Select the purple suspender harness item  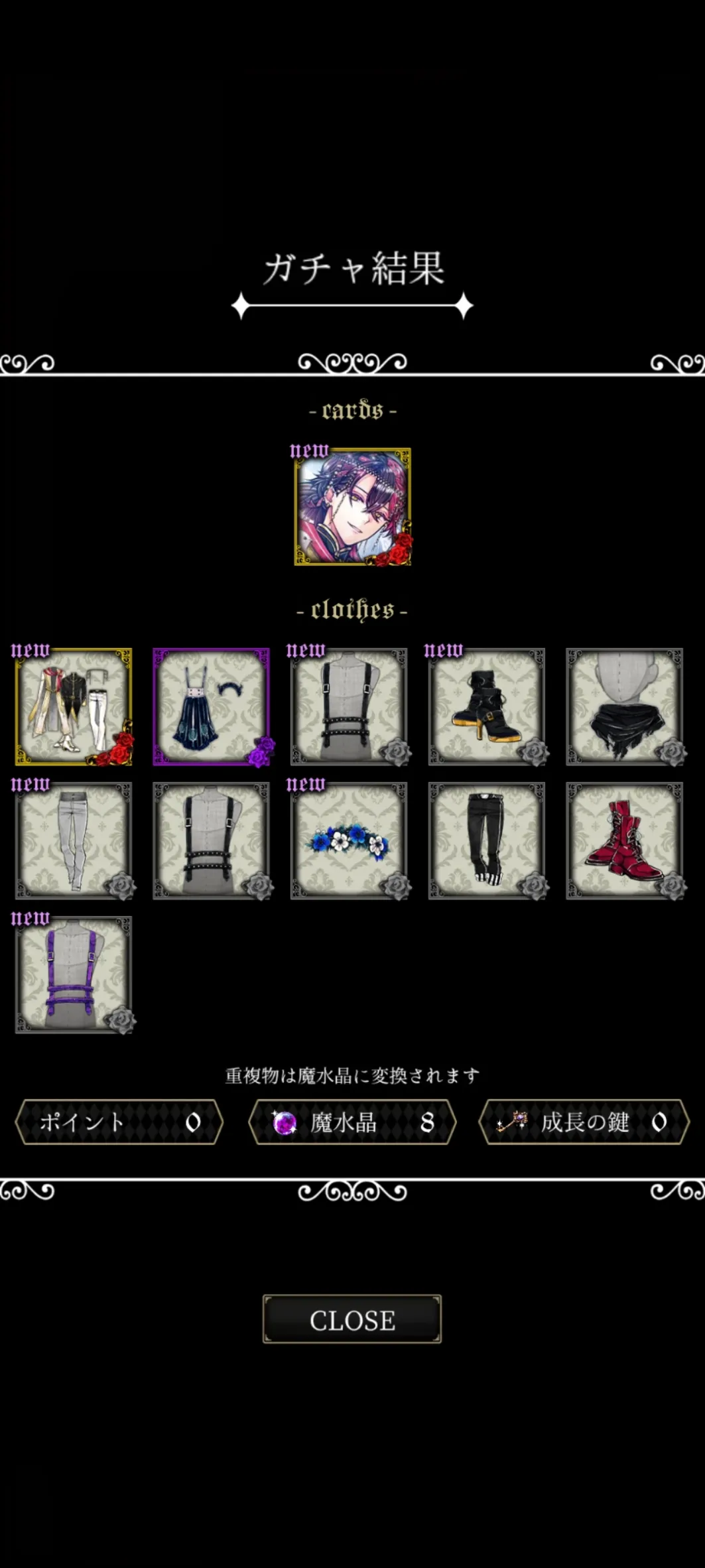74,975
